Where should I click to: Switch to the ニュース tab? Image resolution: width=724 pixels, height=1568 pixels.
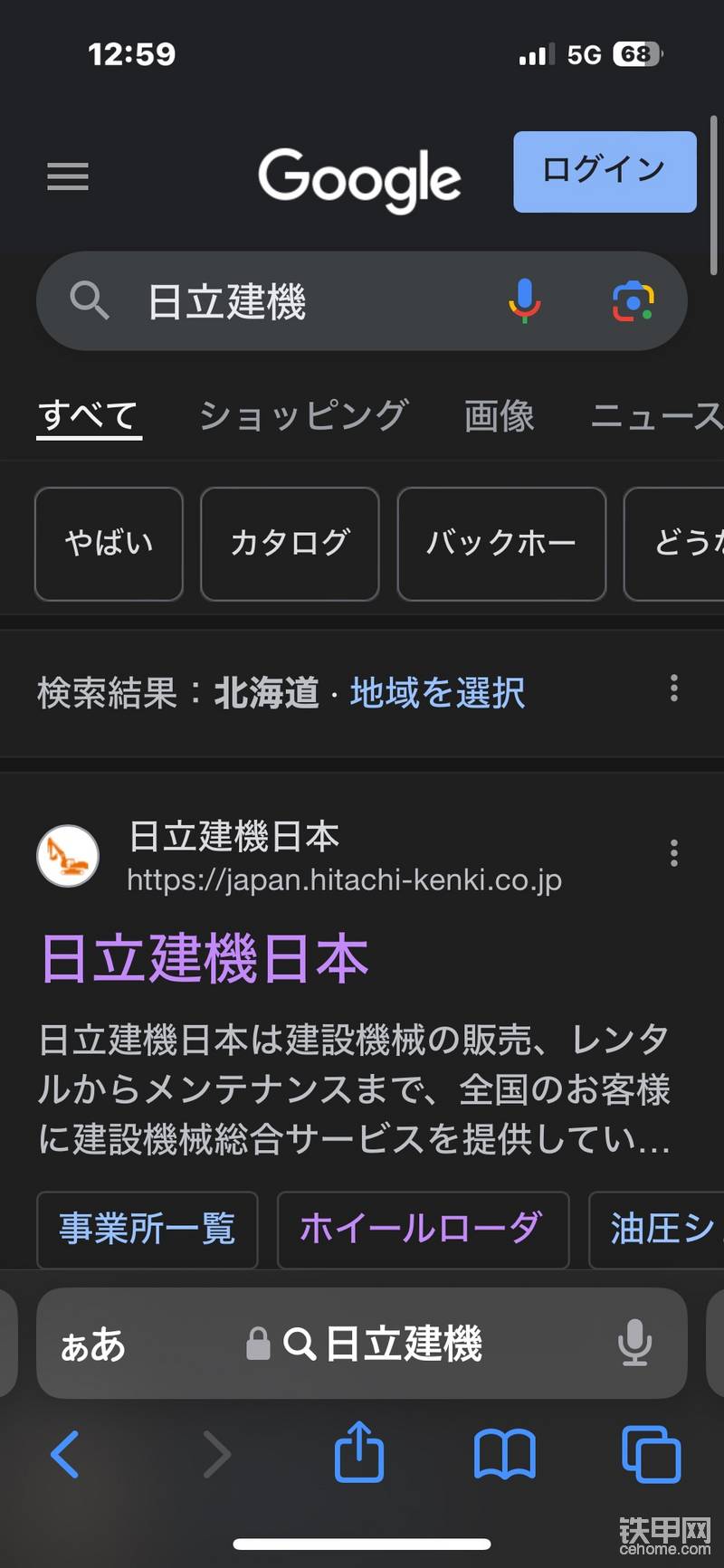656,415
